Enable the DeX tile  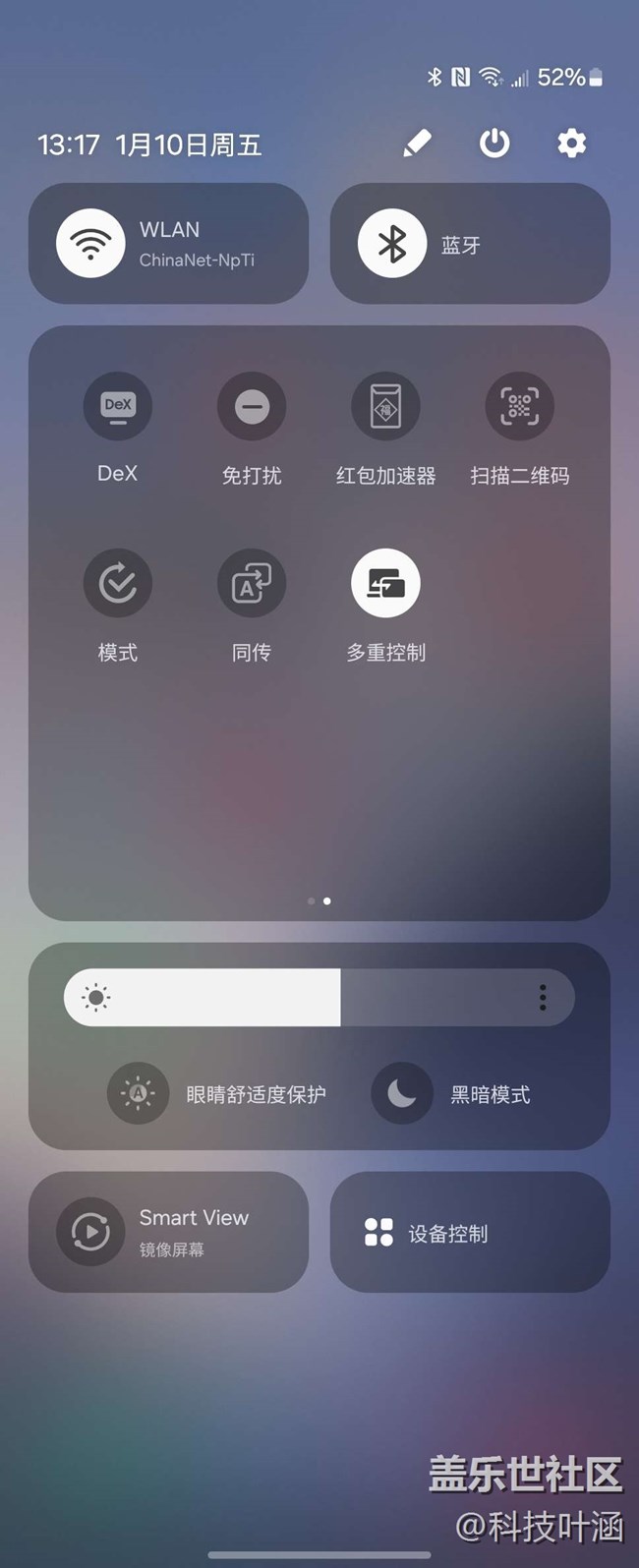pyautogui.click(x=118, y=406)
